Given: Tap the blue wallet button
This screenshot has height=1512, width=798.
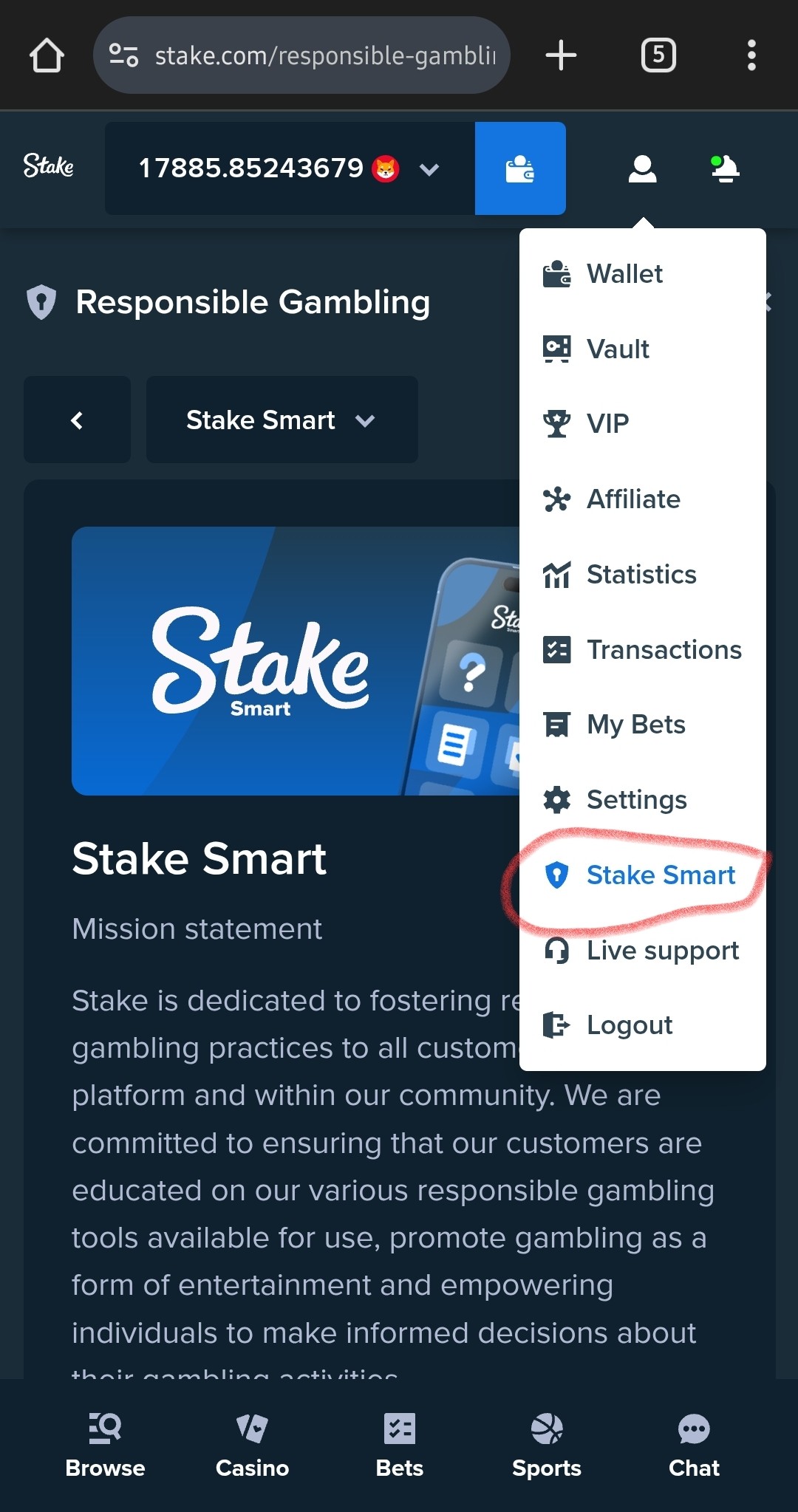Looking at the screenshot, I should coord(520,168).
